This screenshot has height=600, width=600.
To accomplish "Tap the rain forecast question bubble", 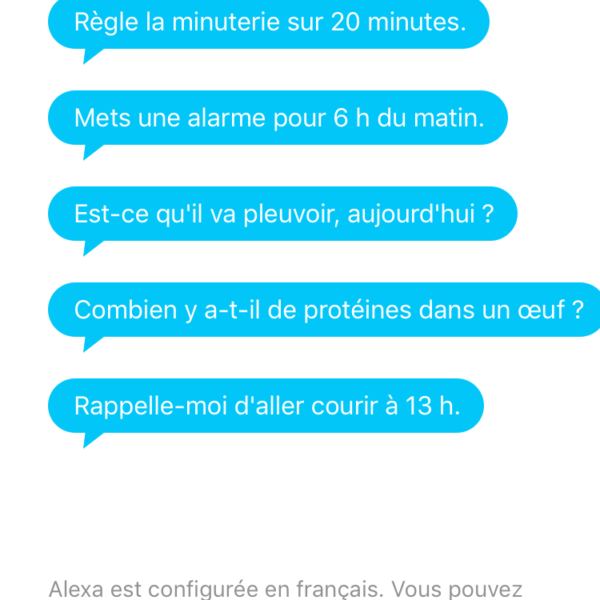I will pos(283,214).
